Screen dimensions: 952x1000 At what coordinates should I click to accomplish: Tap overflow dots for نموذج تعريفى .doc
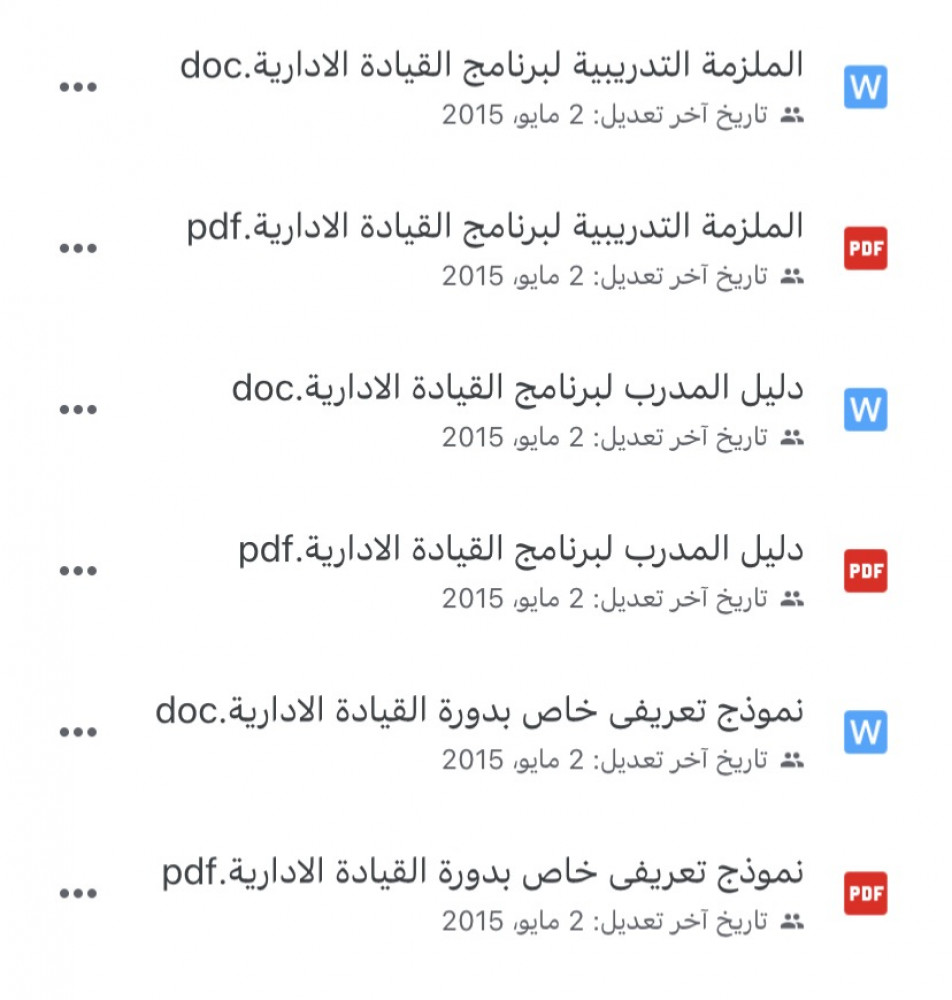tap(78, 733)
